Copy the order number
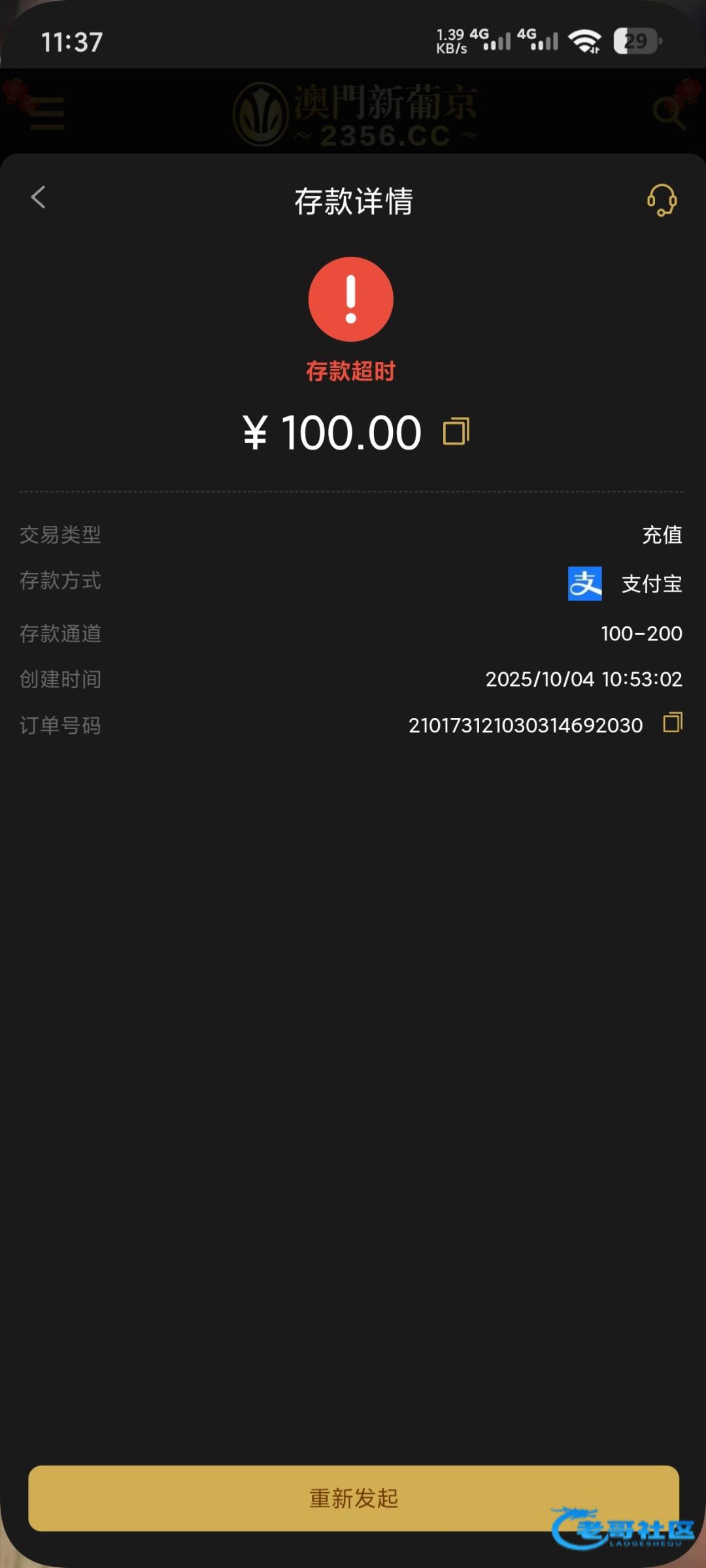This screenshot has height=1568, width=706. [x=673, y=723]
